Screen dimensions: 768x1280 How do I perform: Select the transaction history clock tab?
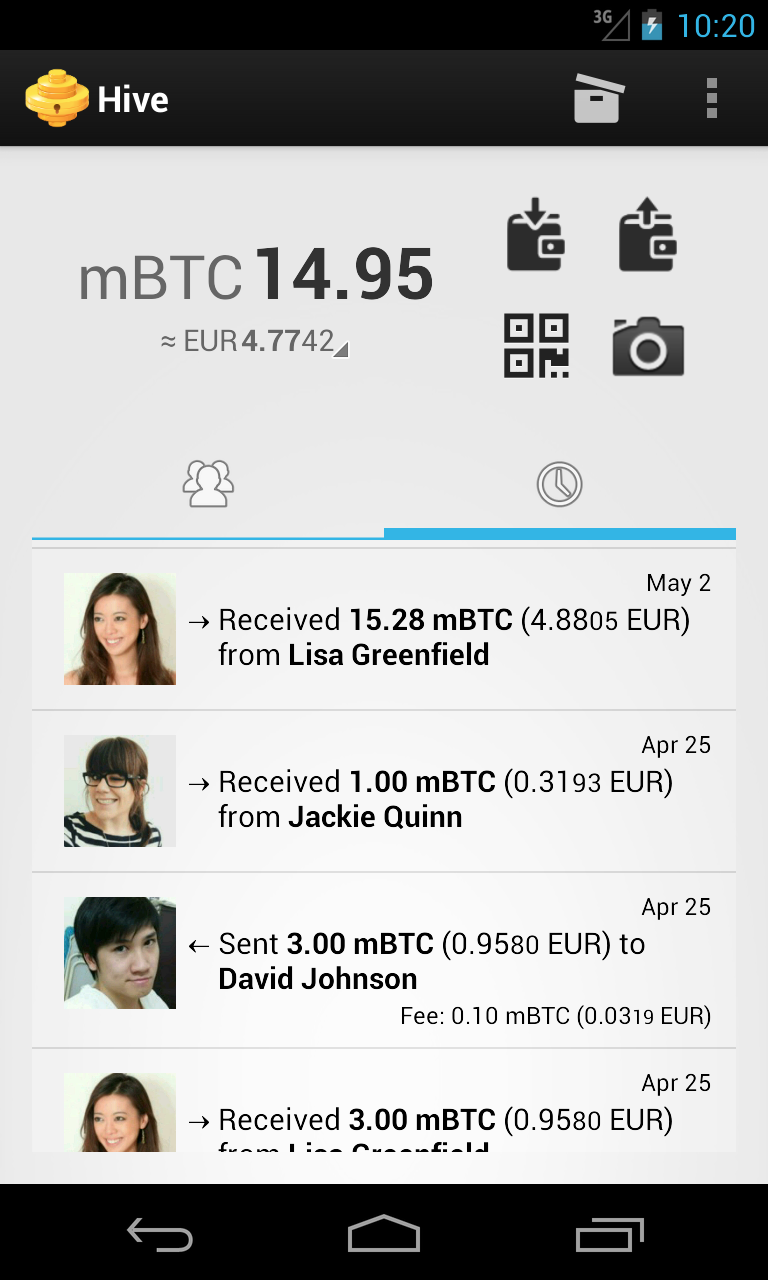pyautogui.click(x=560, y=485)
